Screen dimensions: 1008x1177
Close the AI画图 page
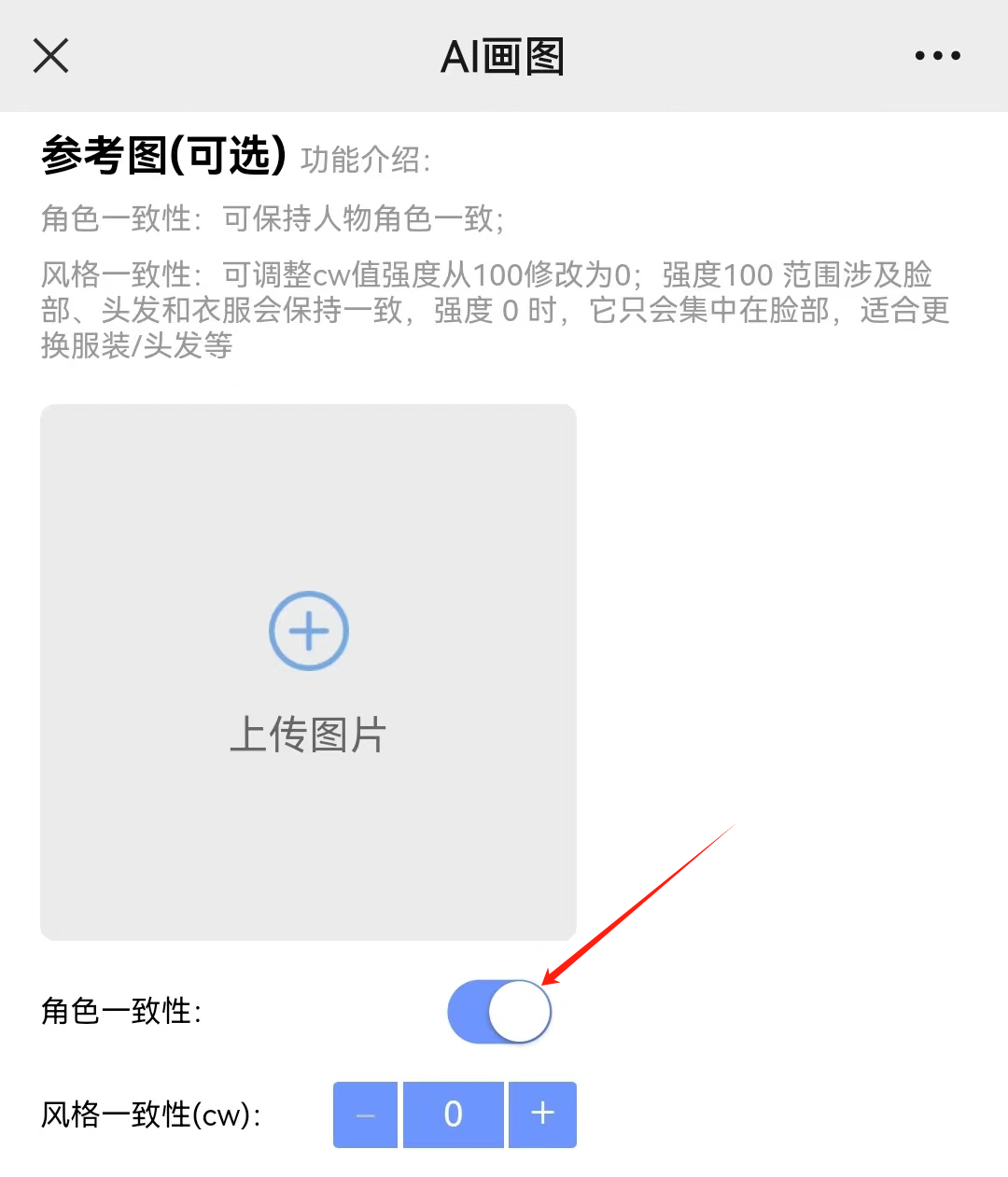click(x=51, y=56)
